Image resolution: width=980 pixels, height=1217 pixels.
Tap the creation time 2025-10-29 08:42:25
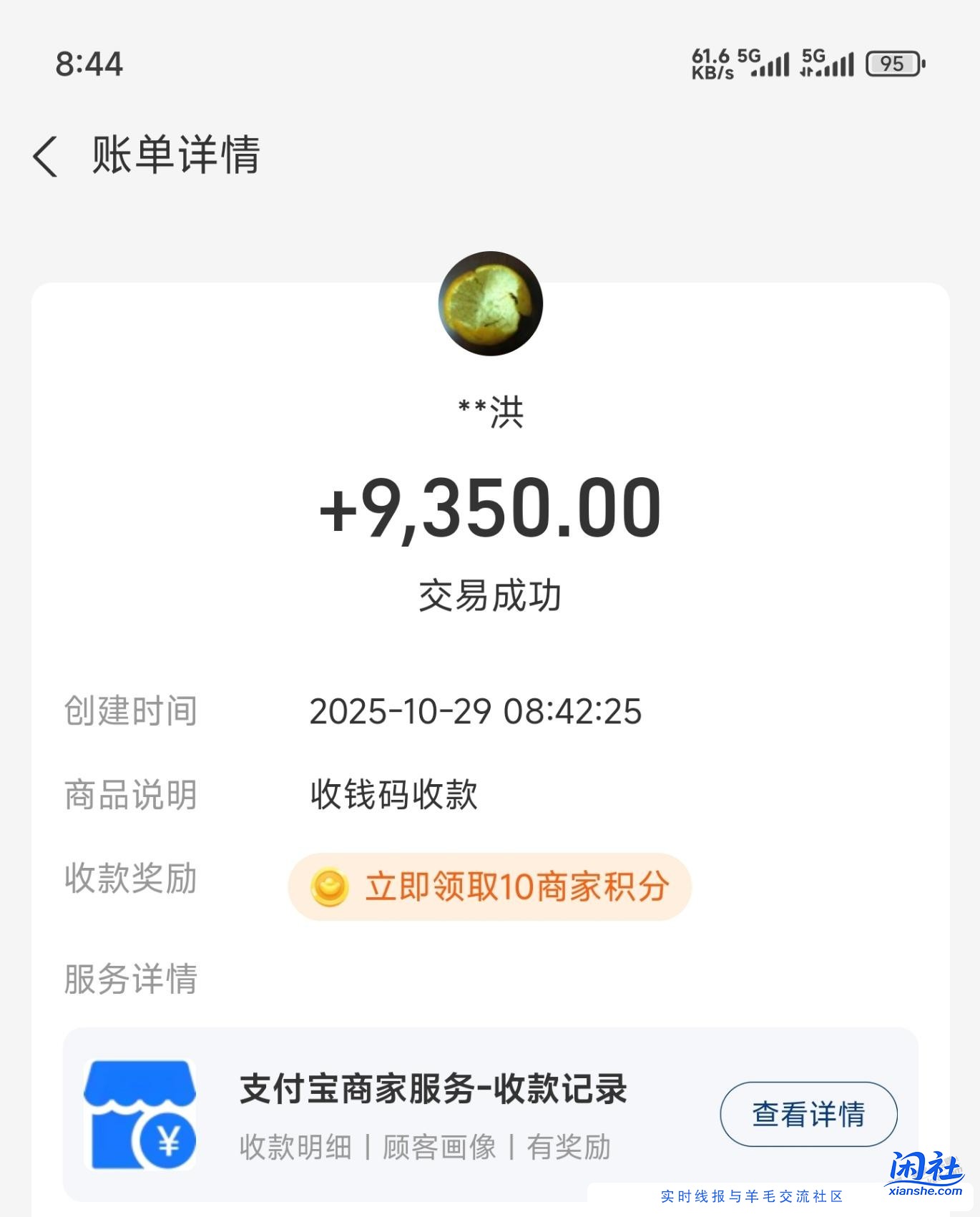476,712
